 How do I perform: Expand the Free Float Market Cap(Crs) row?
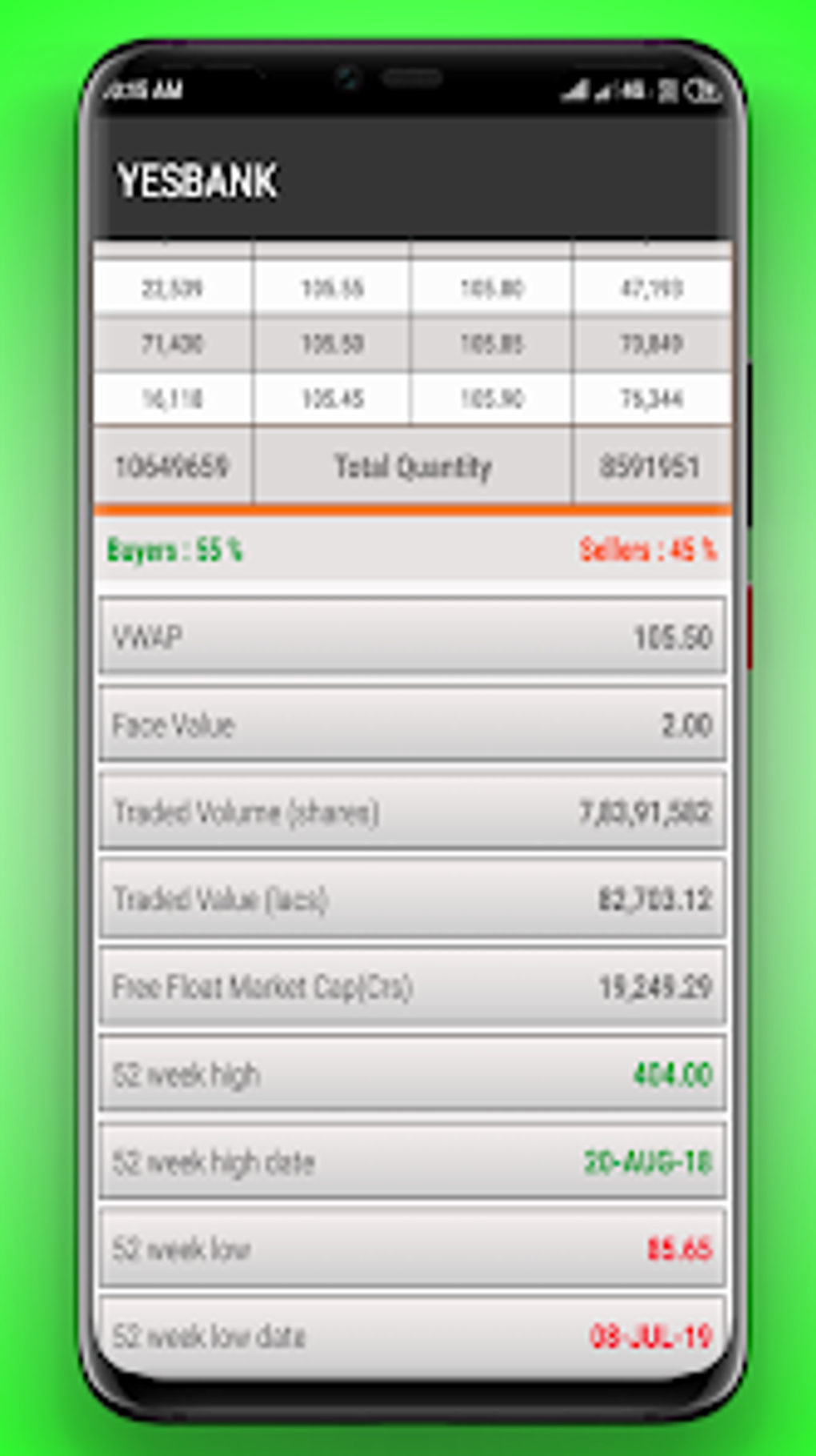coord(412,986)
